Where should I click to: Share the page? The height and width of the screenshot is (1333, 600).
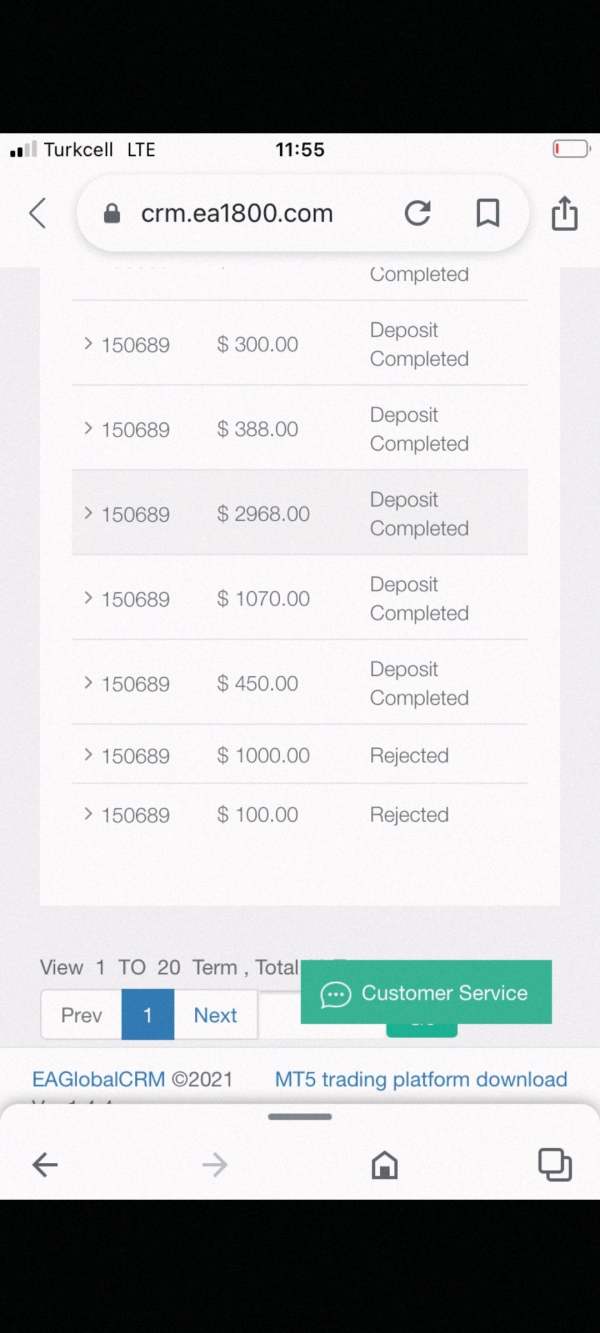pyautogui.click(x=565, y=213)
